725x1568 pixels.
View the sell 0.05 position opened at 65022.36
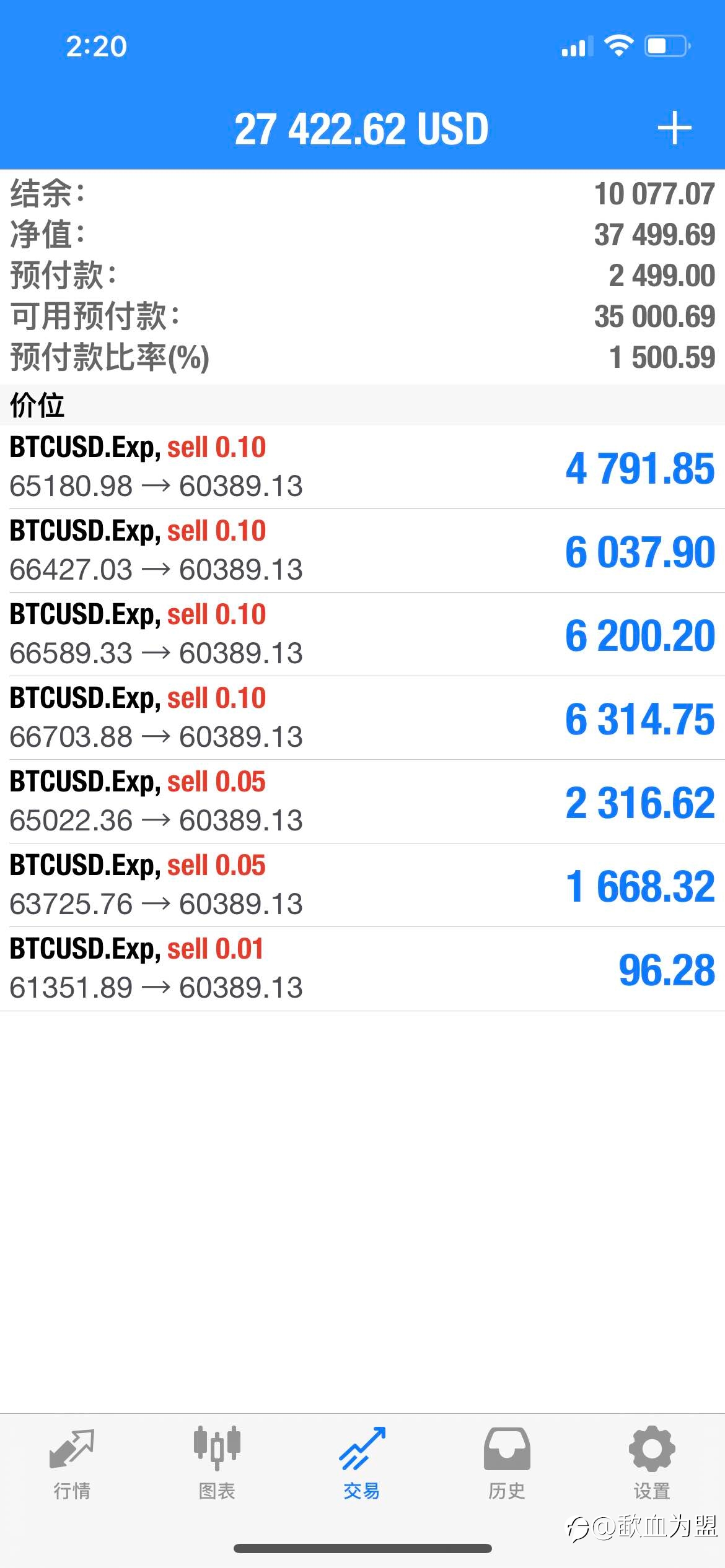tap(362, 801)
